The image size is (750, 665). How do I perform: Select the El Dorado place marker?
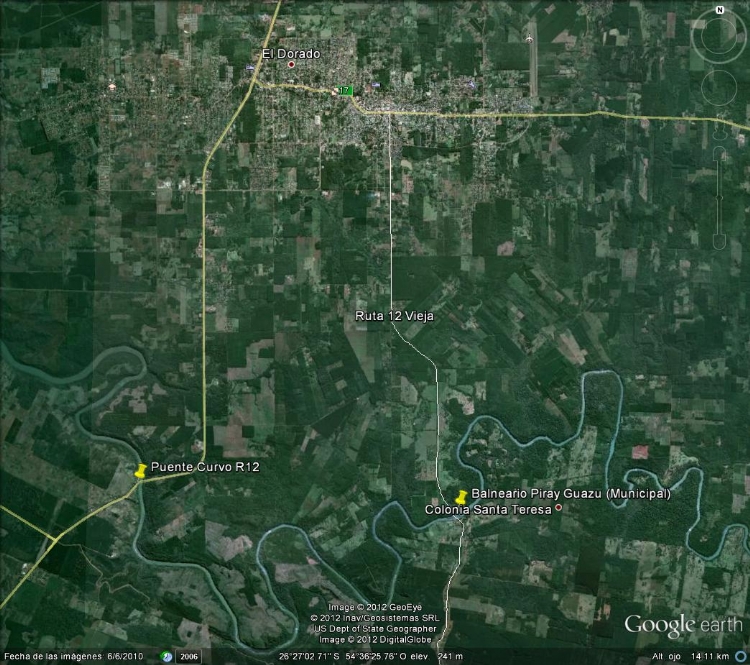292,65
